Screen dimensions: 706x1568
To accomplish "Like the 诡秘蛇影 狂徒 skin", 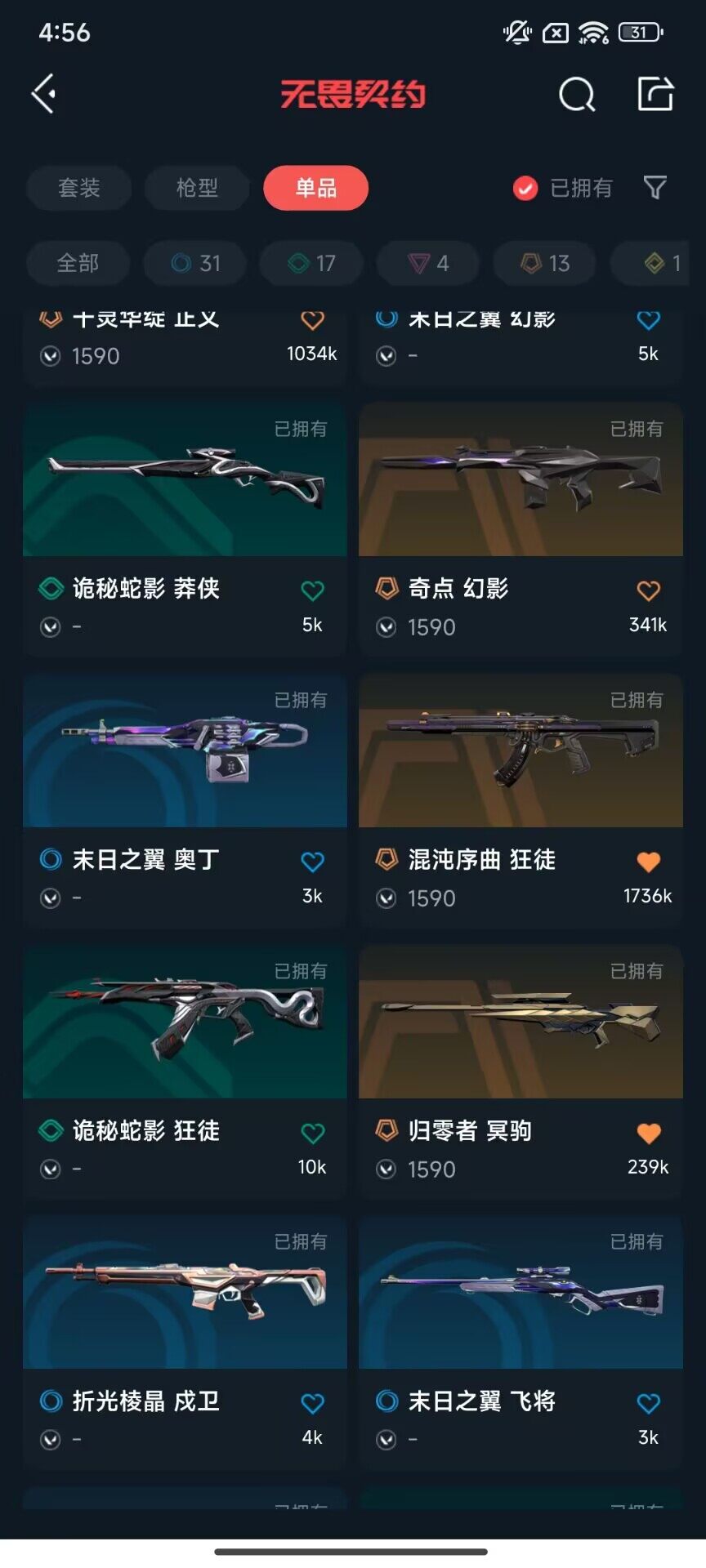I will [x=312, y=1133].
